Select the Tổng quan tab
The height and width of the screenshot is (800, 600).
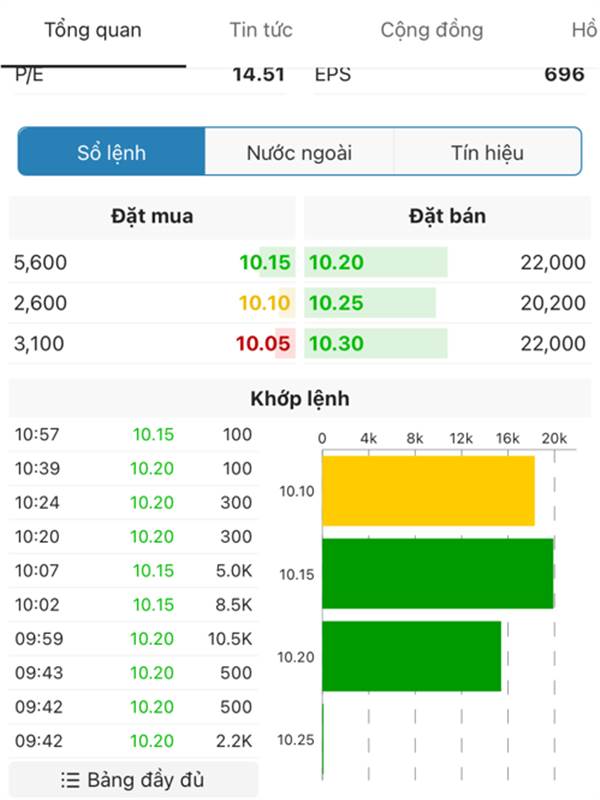click(x=92, y=31)
